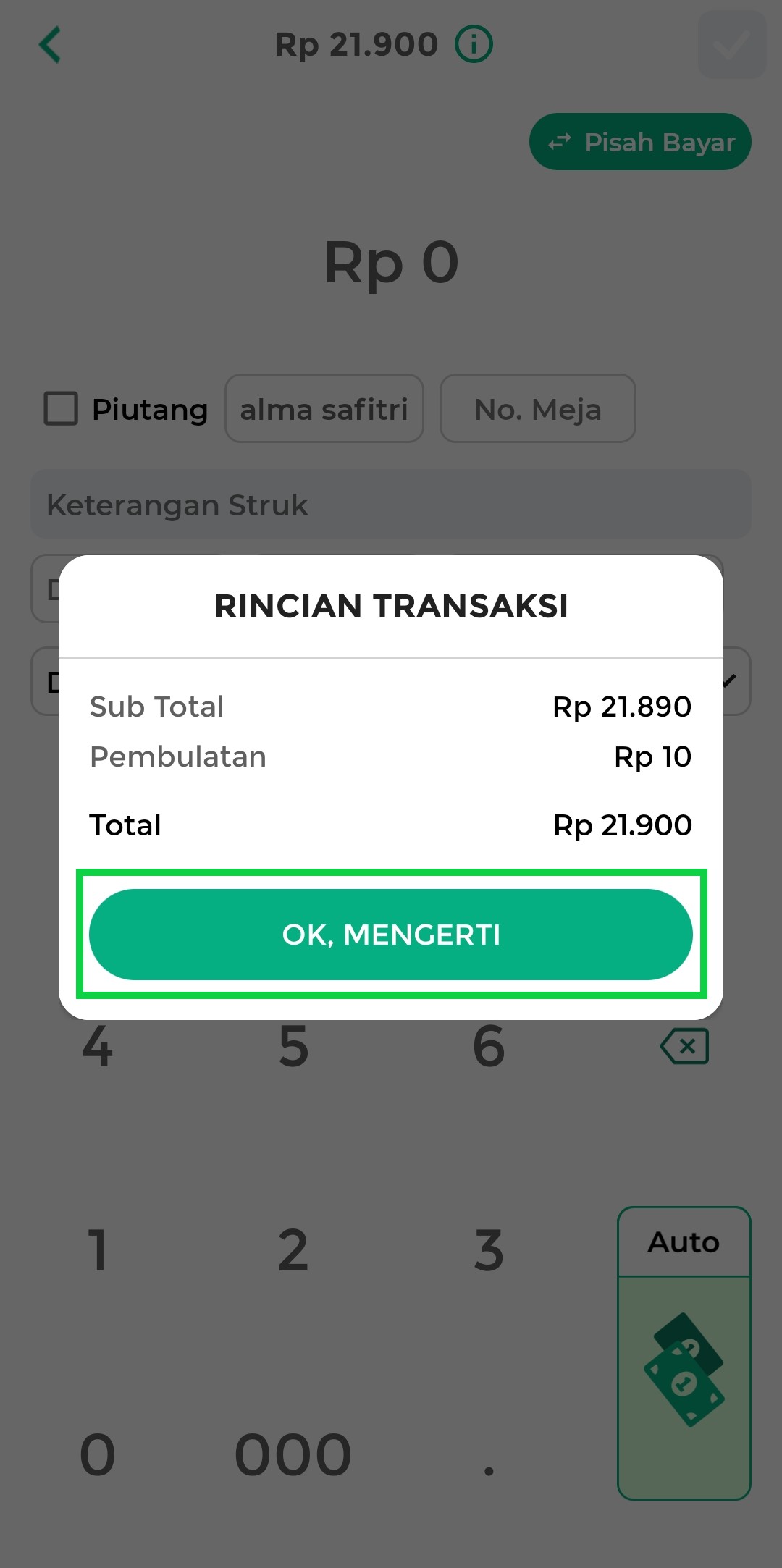Enter text in Keterangan Struk field
Screen dimensions: 782x1568
pos(391,505)
